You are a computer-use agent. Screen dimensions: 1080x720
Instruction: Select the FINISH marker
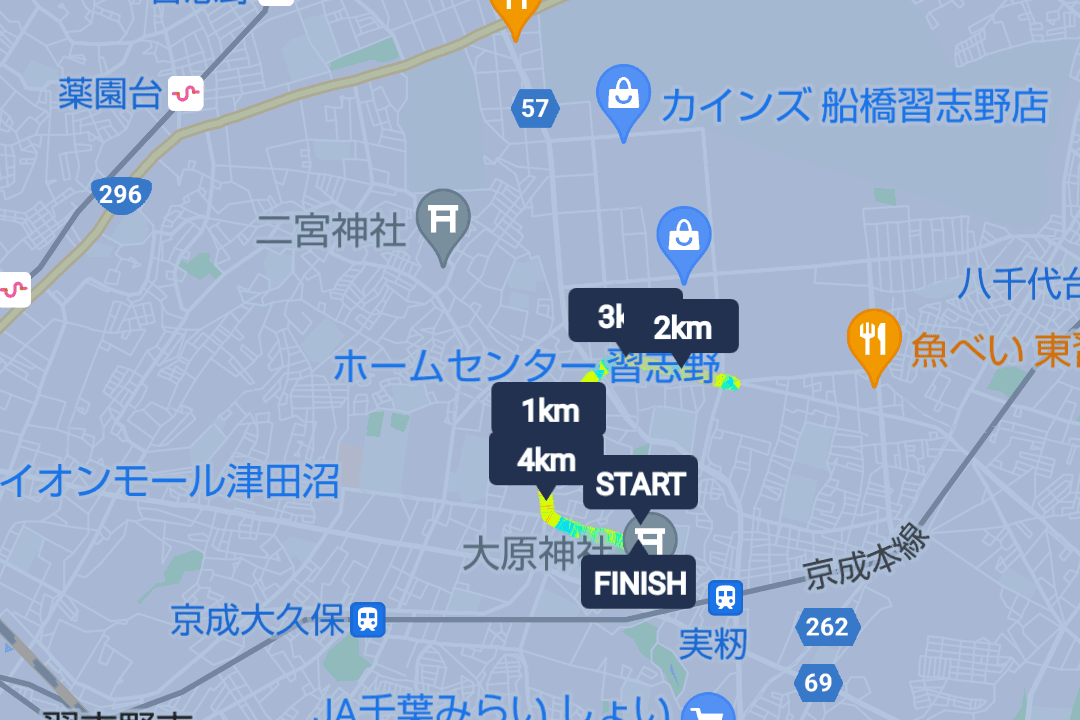640,583
